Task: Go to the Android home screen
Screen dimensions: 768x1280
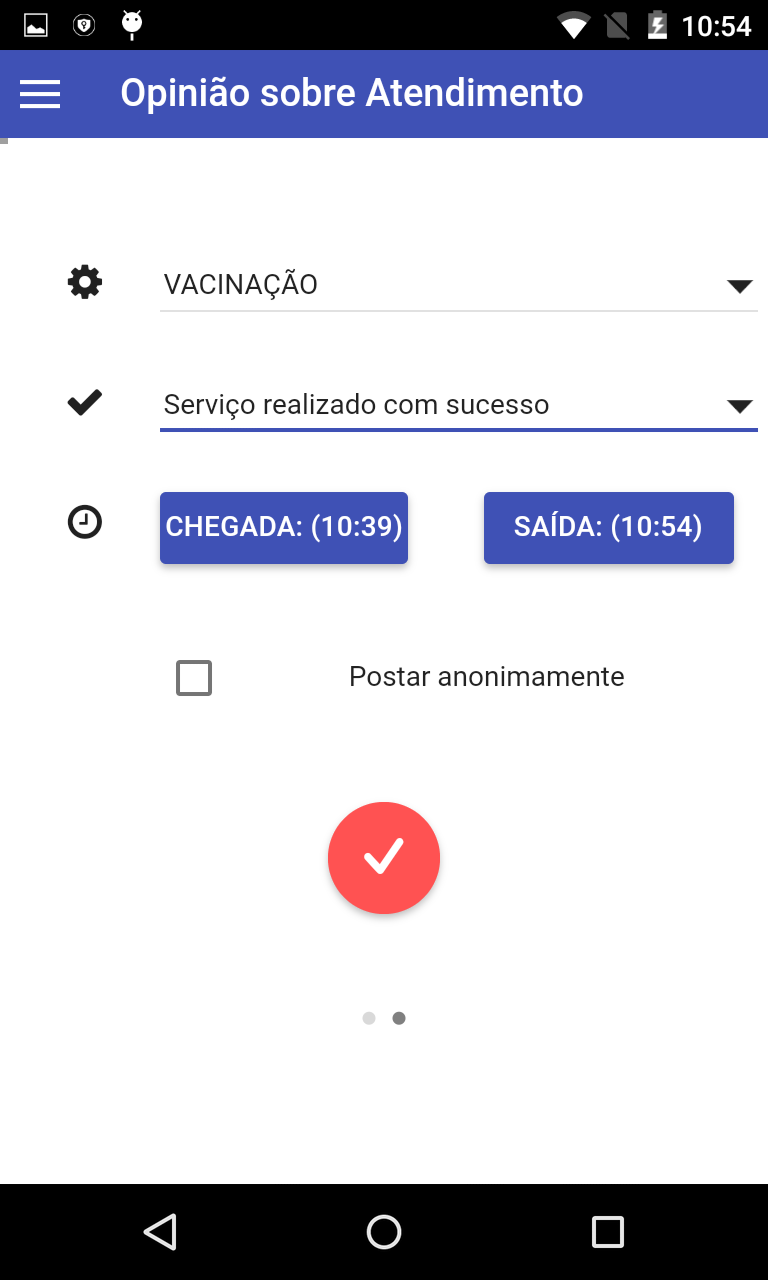Action: click(384, 1232)
